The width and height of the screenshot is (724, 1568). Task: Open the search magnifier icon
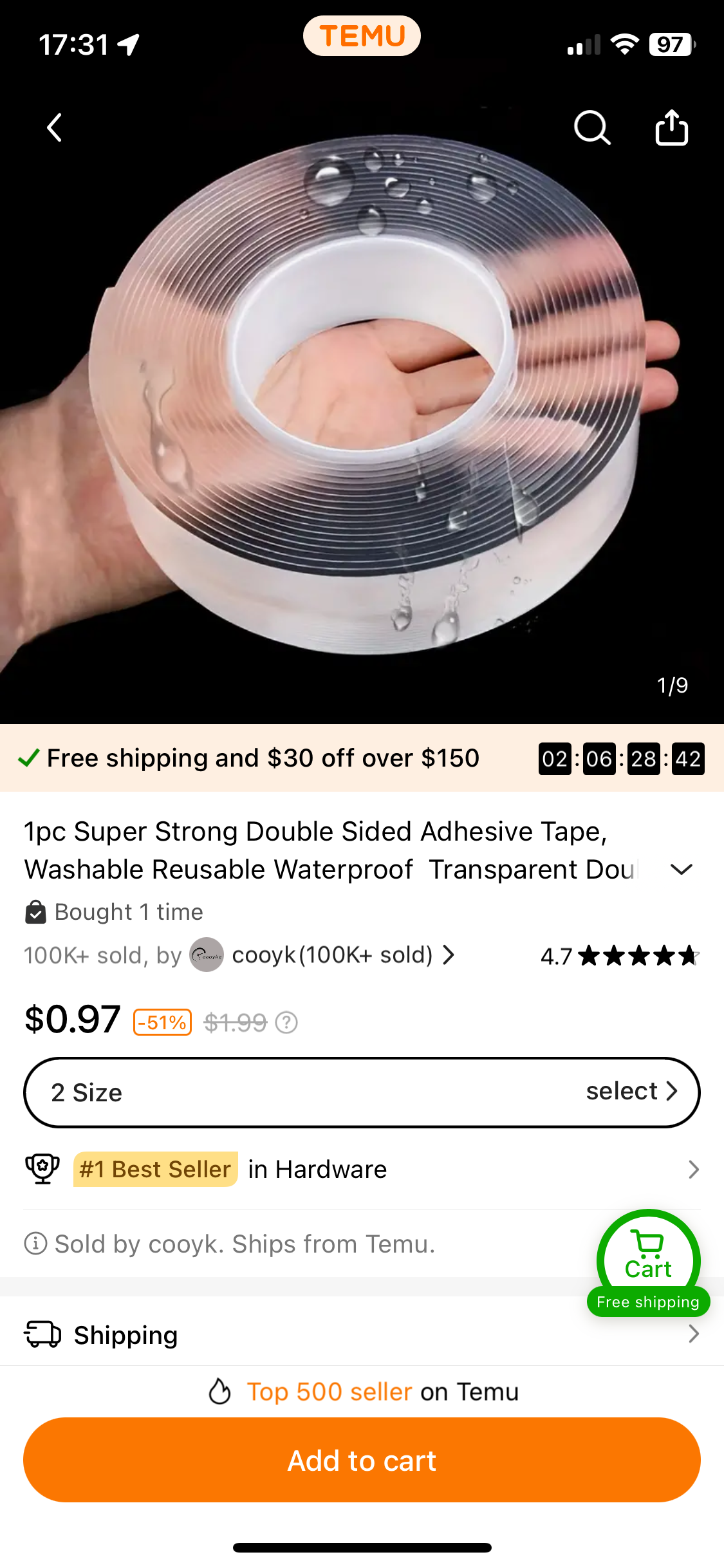(591, 127)
